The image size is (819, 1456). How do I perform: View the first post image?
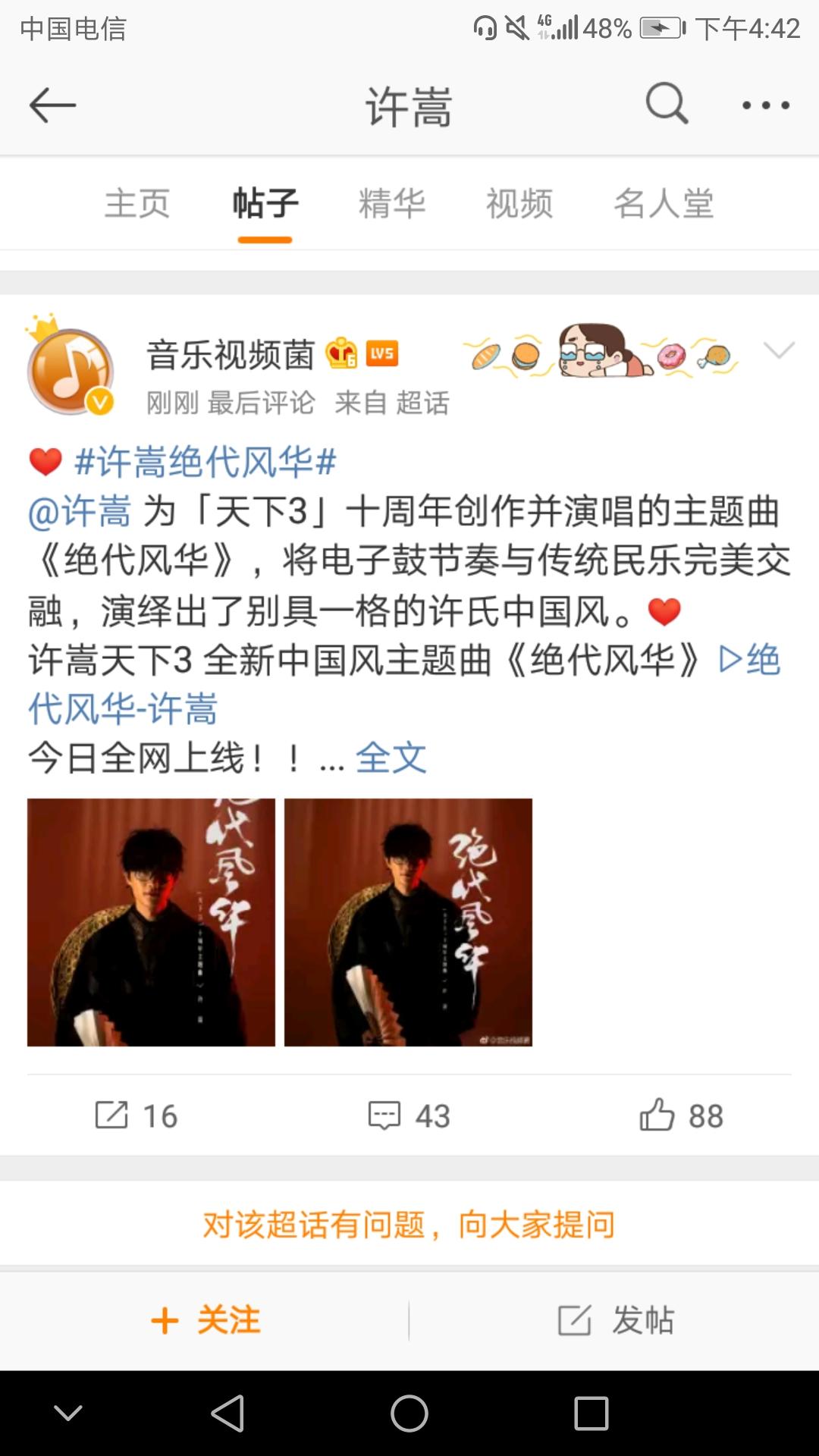click(x=151, y=922)
